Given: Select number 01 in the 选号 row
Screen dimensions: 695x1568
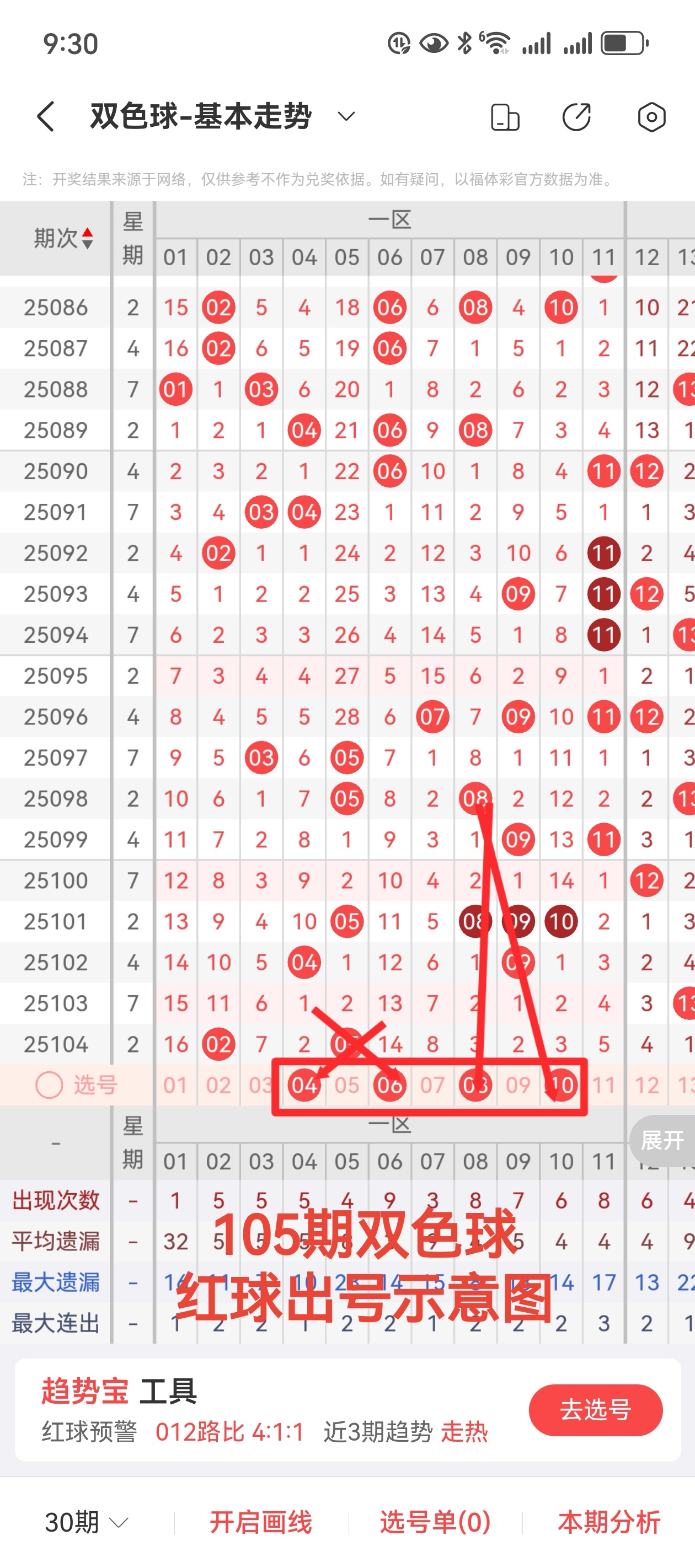Looking at the screenshot, I should (175, 1085).
